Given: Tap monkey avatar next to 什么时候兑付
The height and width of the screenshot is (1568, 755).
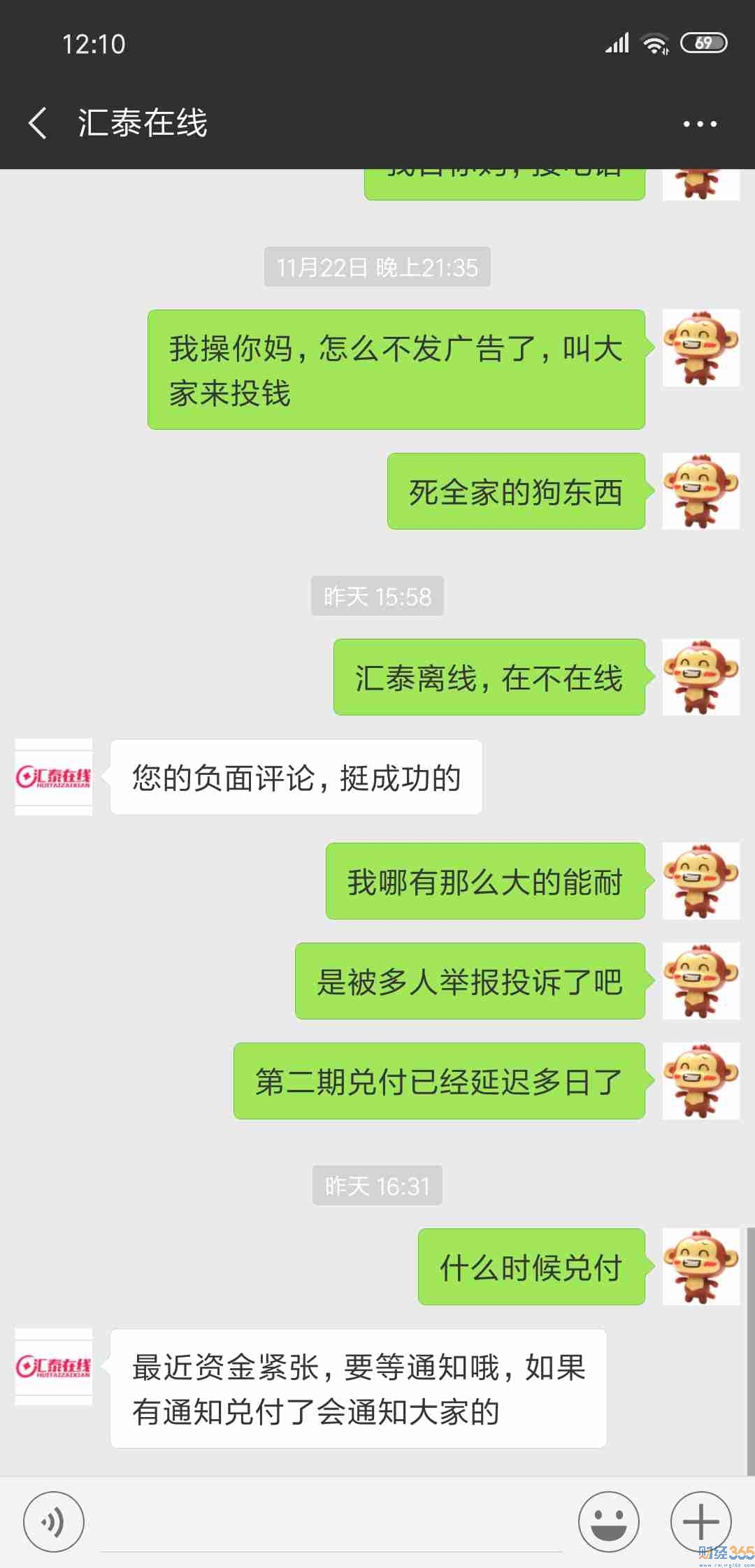Looking at the screenshot, I should (700, 1266).
